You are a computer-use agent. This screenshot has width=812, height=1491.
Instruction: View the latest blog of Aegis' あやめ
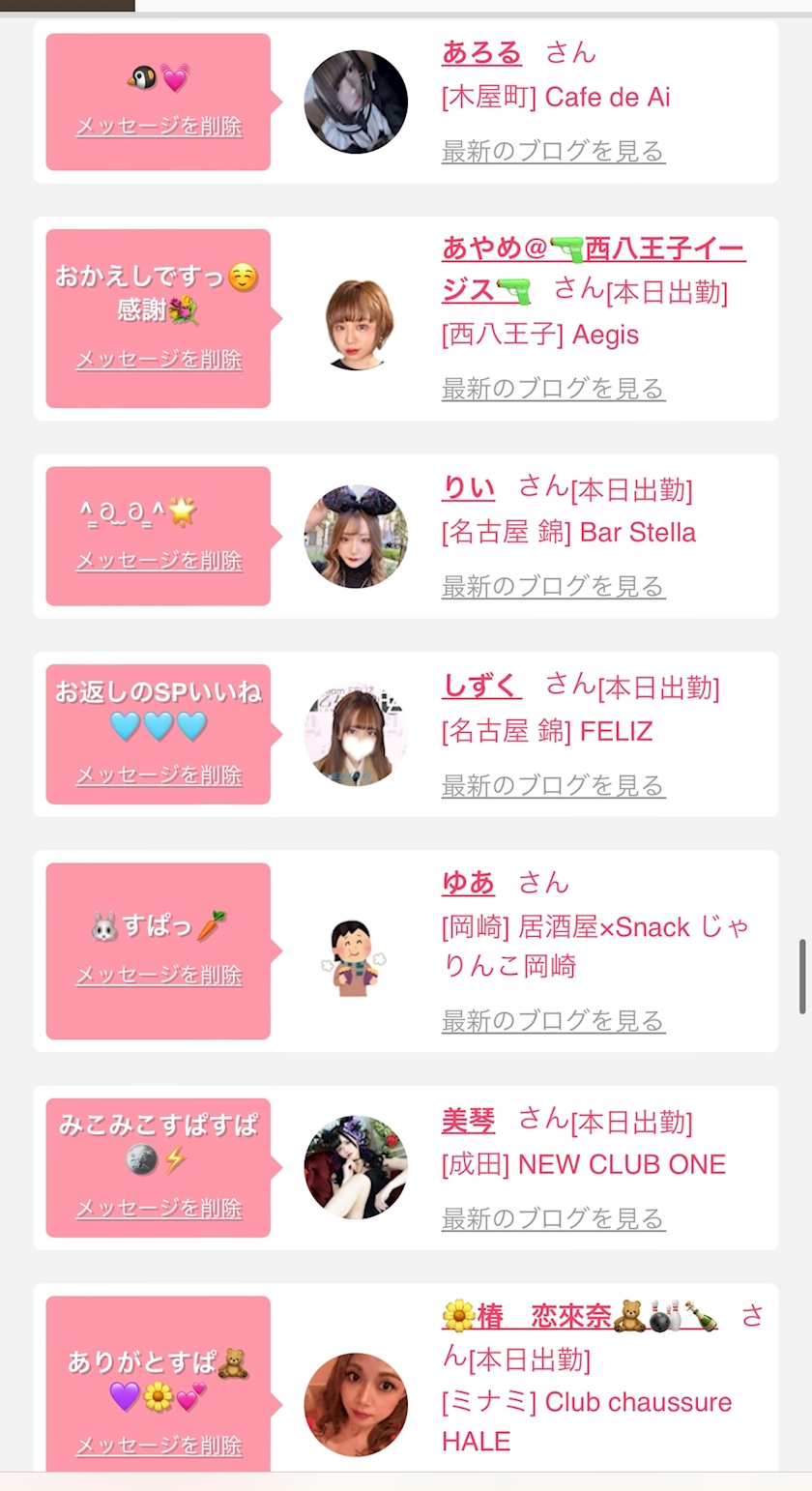point(553,389)
